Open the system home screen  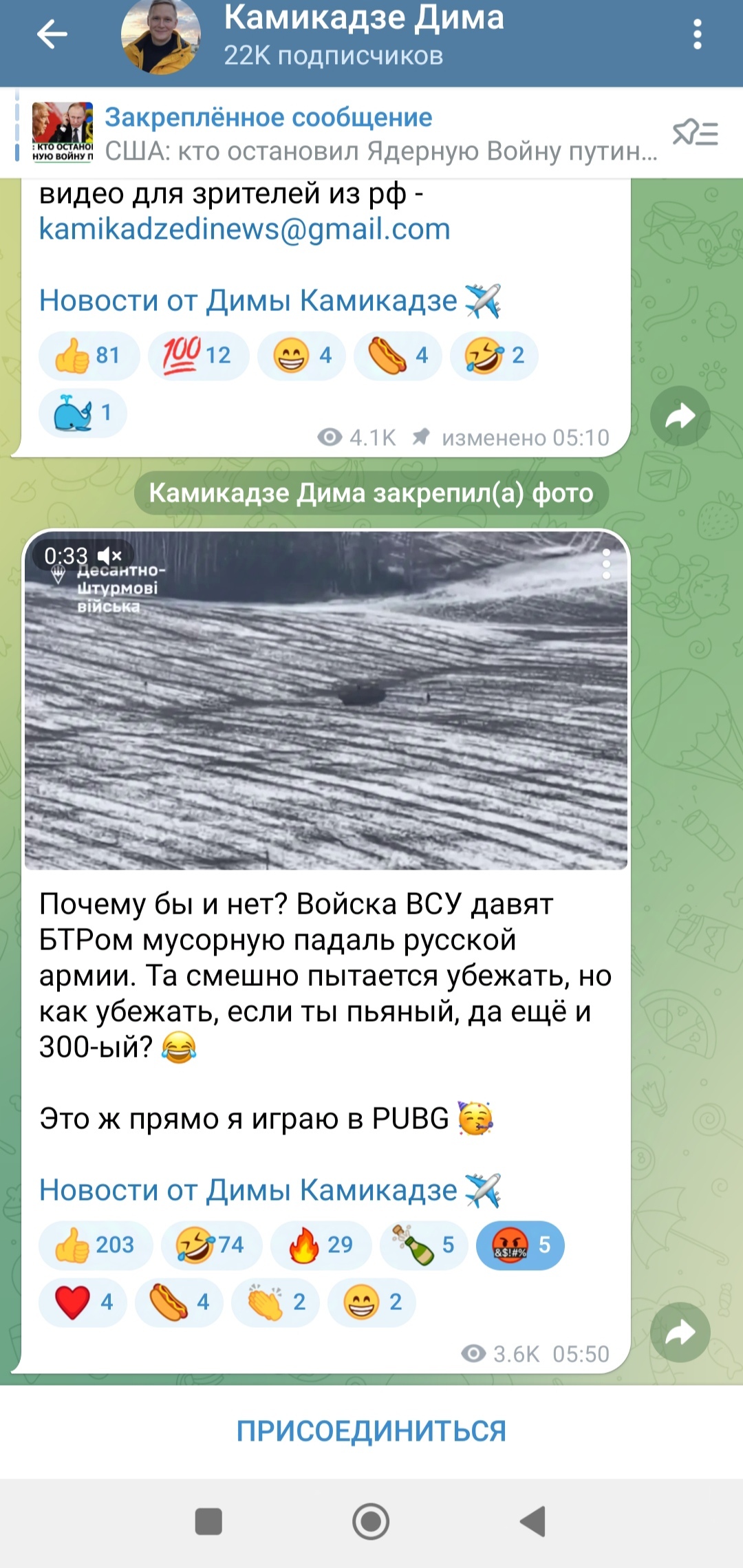pos(371,1521)
